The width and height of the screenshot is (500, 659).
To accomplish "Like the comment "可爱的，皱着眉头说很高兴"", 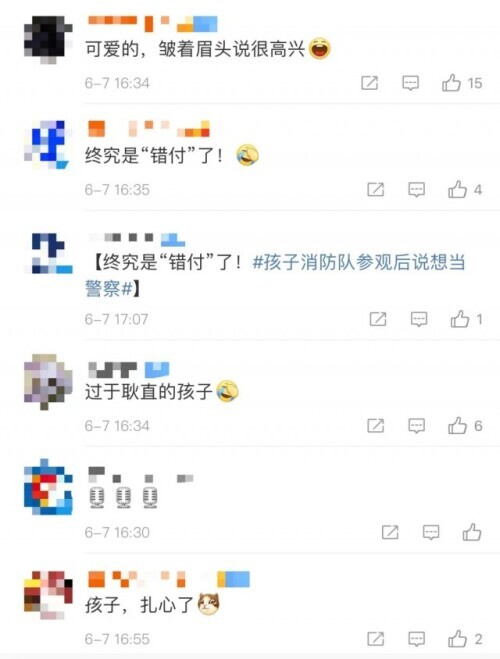I will 451,83.
